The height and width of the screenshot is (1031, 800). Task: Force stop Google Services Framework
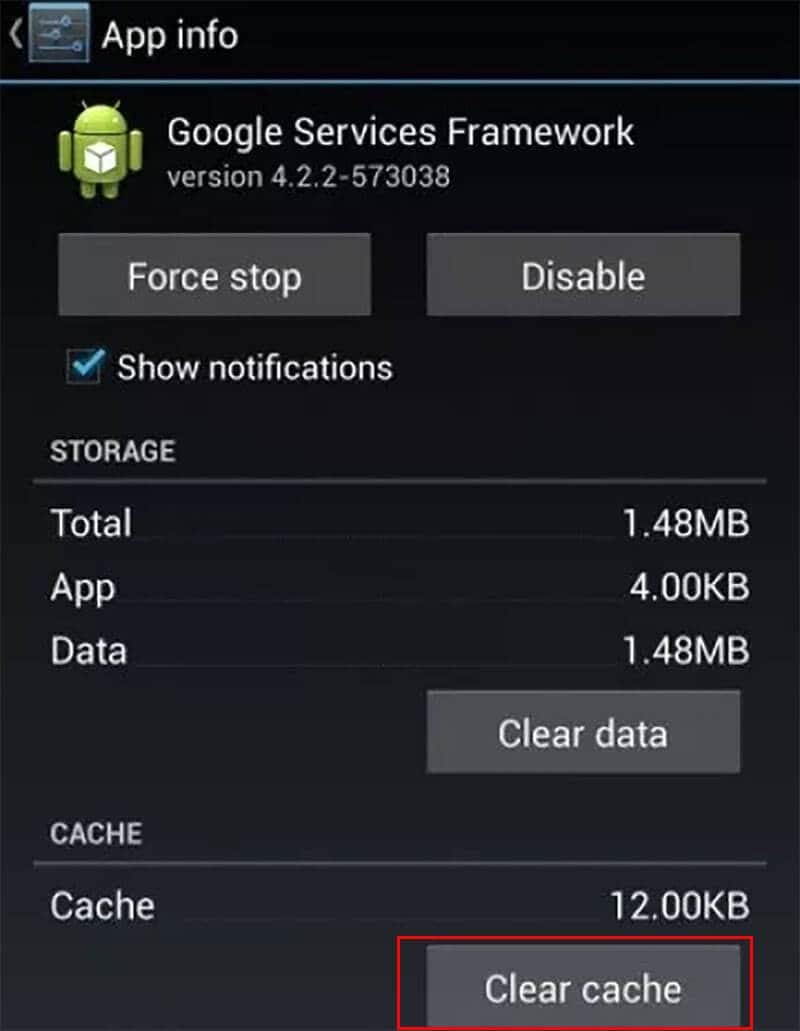pyautogui.click(x=214, y=276)
